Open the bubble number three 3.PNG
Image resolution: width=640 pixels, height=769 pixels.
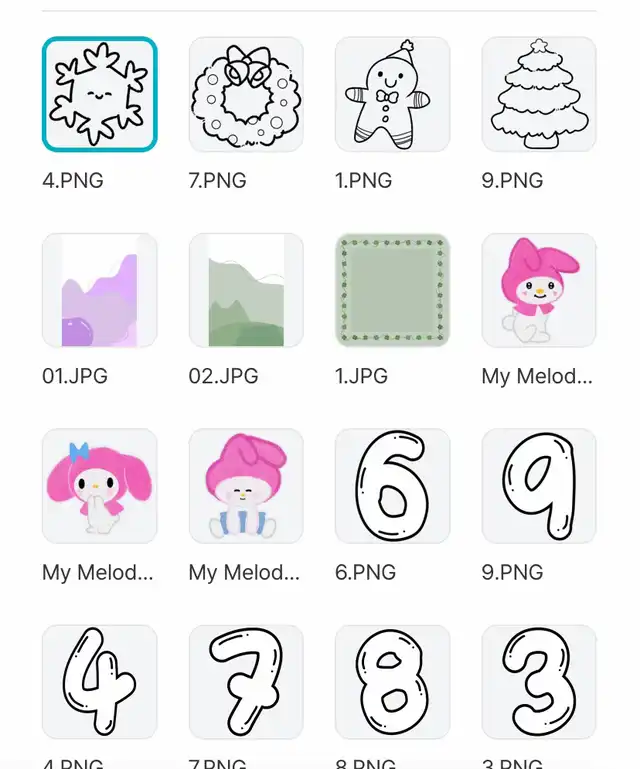(539, 682)
